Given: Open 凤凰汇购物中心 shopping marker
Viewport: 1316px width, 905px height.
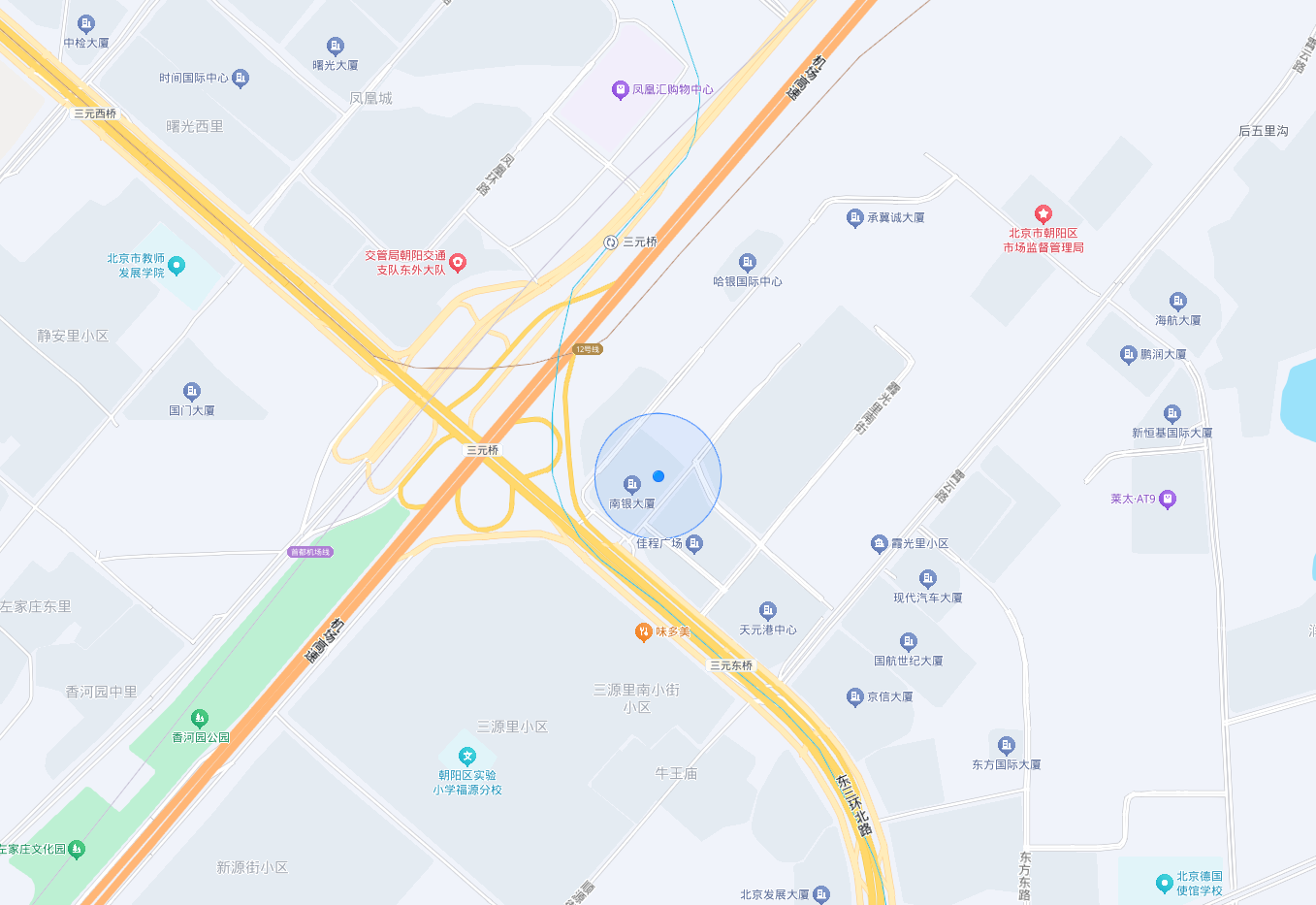Looking at the screenshot, I should tap(621, 90).
